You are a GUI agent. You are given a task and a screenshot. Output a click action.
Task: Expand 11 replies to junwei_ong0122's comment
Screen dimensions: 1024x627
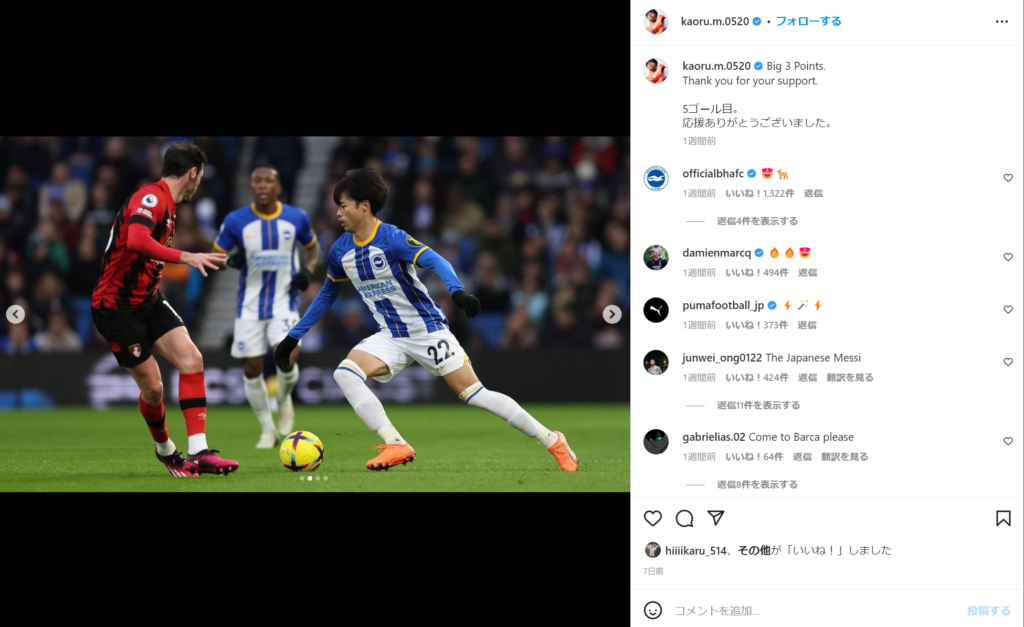[758, 405]
